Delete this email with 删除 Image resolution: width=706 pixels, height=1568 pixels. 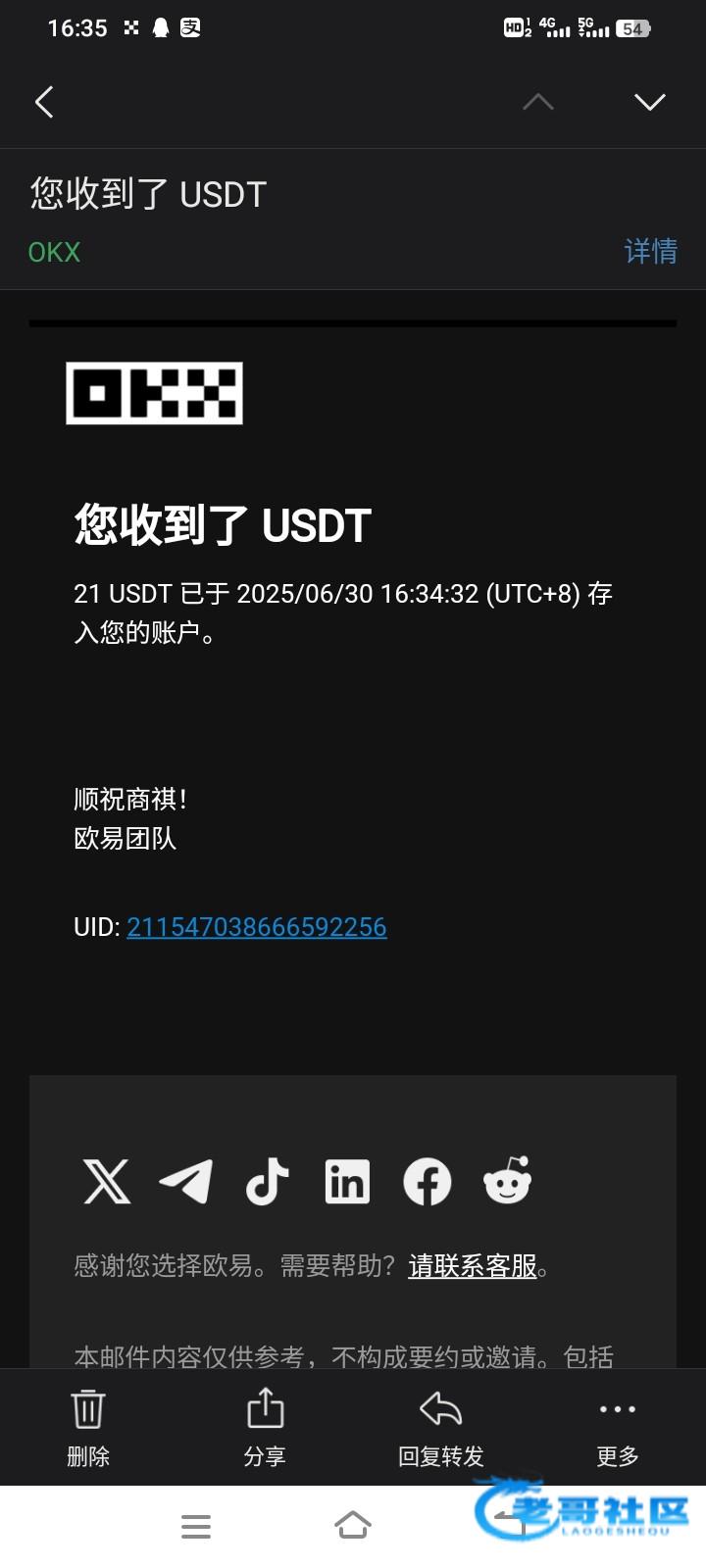click(x=88, y=1427)
